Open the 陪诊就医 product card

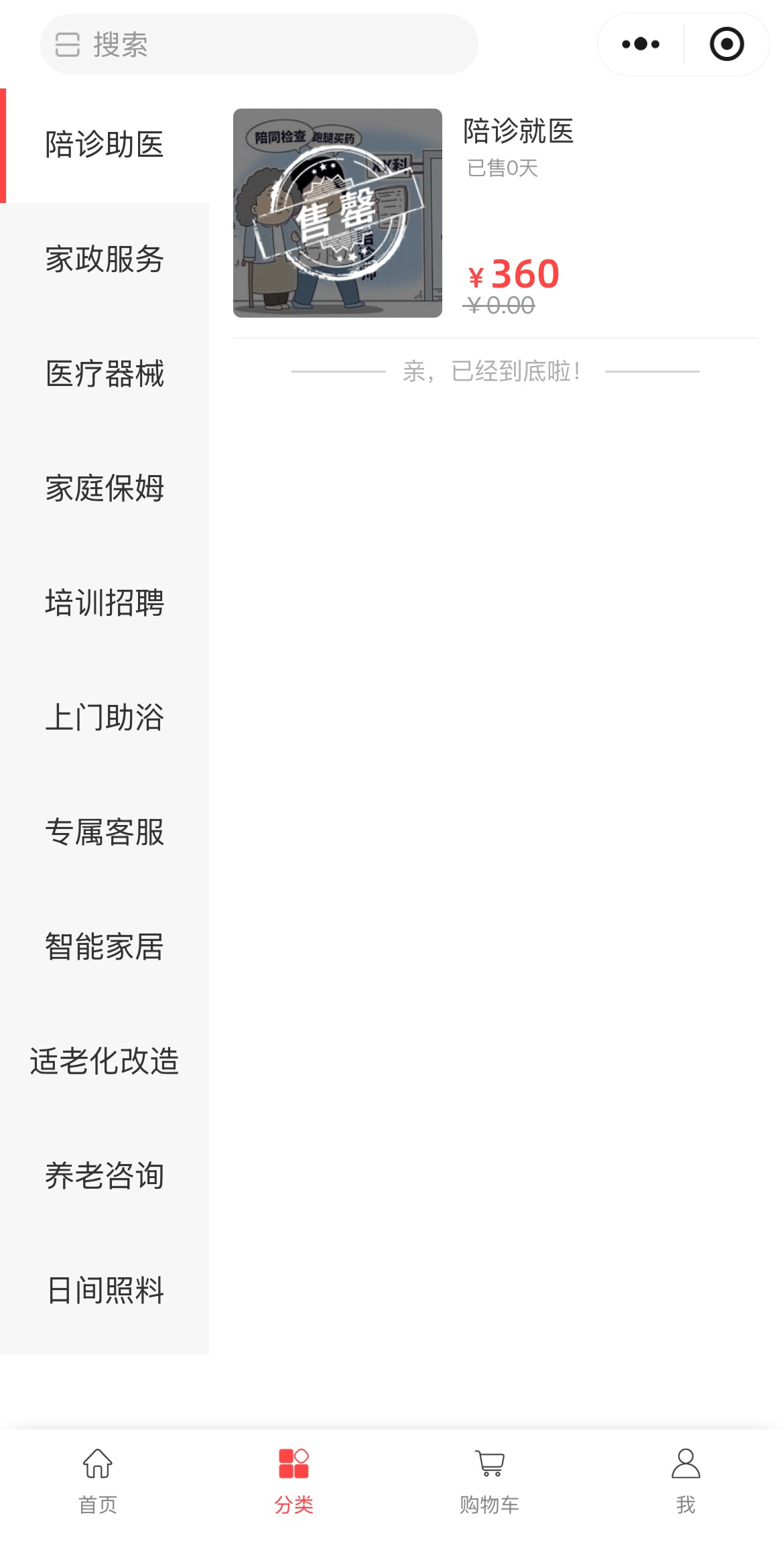[x=495, y=213]
